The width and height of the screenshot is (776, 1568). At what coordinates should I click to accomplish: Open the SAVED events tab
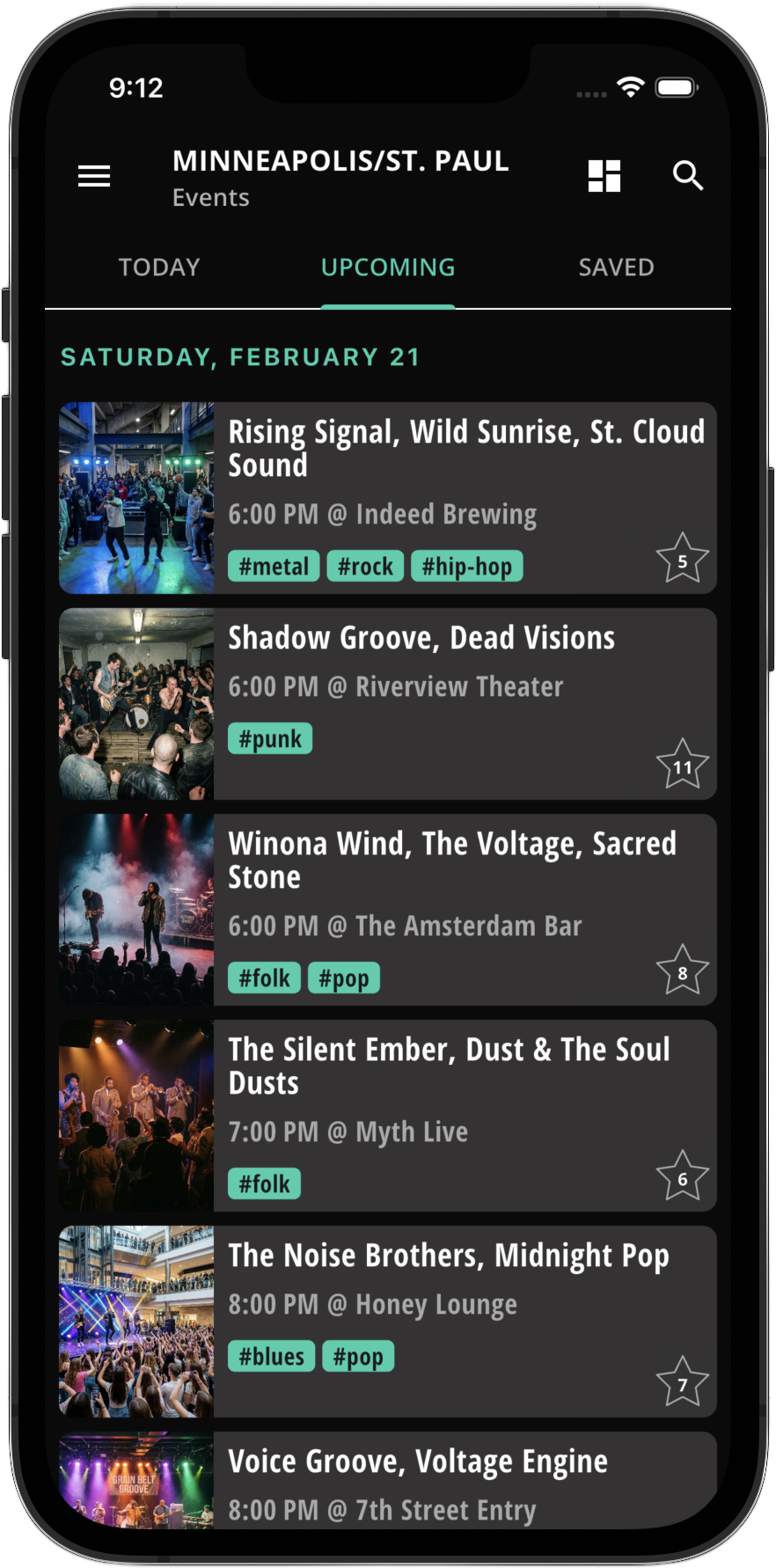point(616,267)
